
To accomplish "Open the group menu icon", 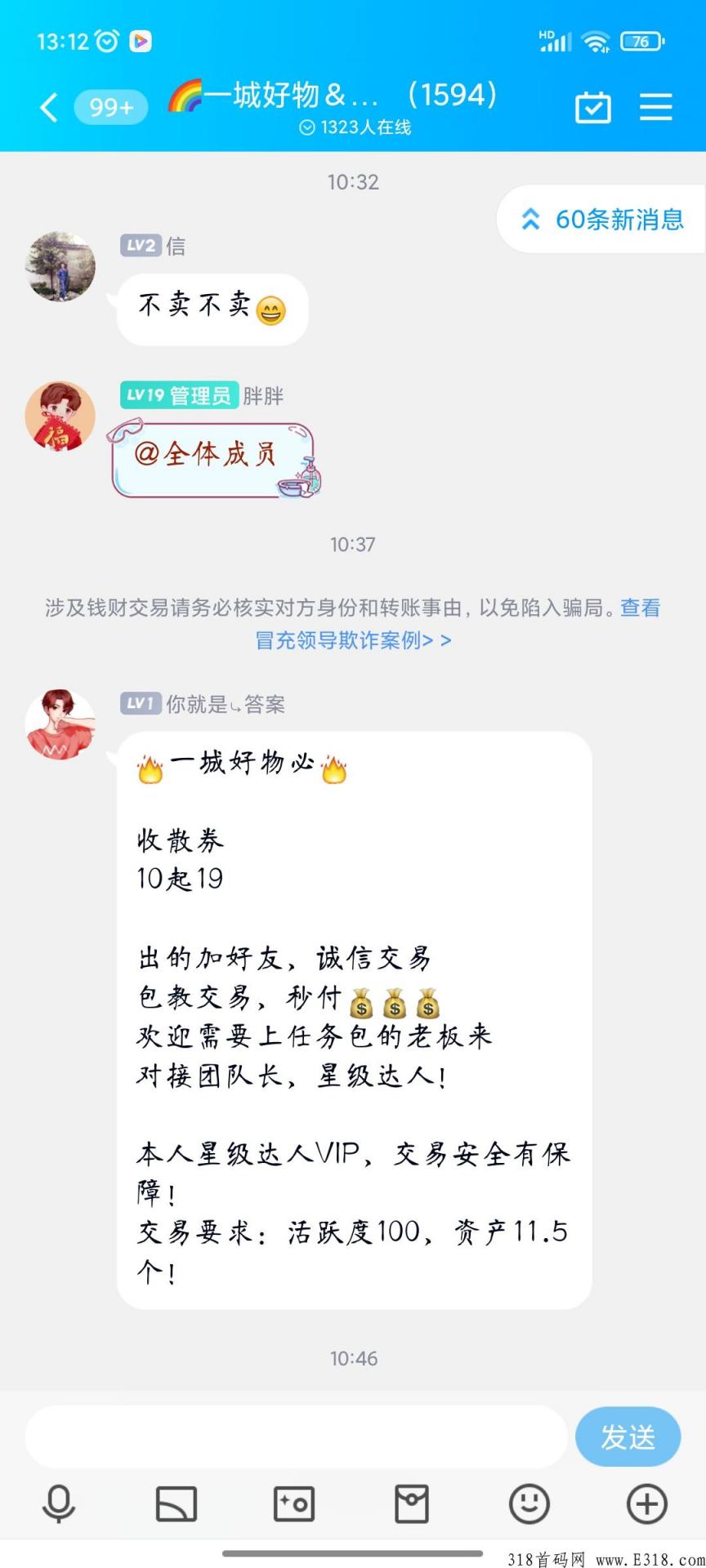I will (x=655, y=107).
